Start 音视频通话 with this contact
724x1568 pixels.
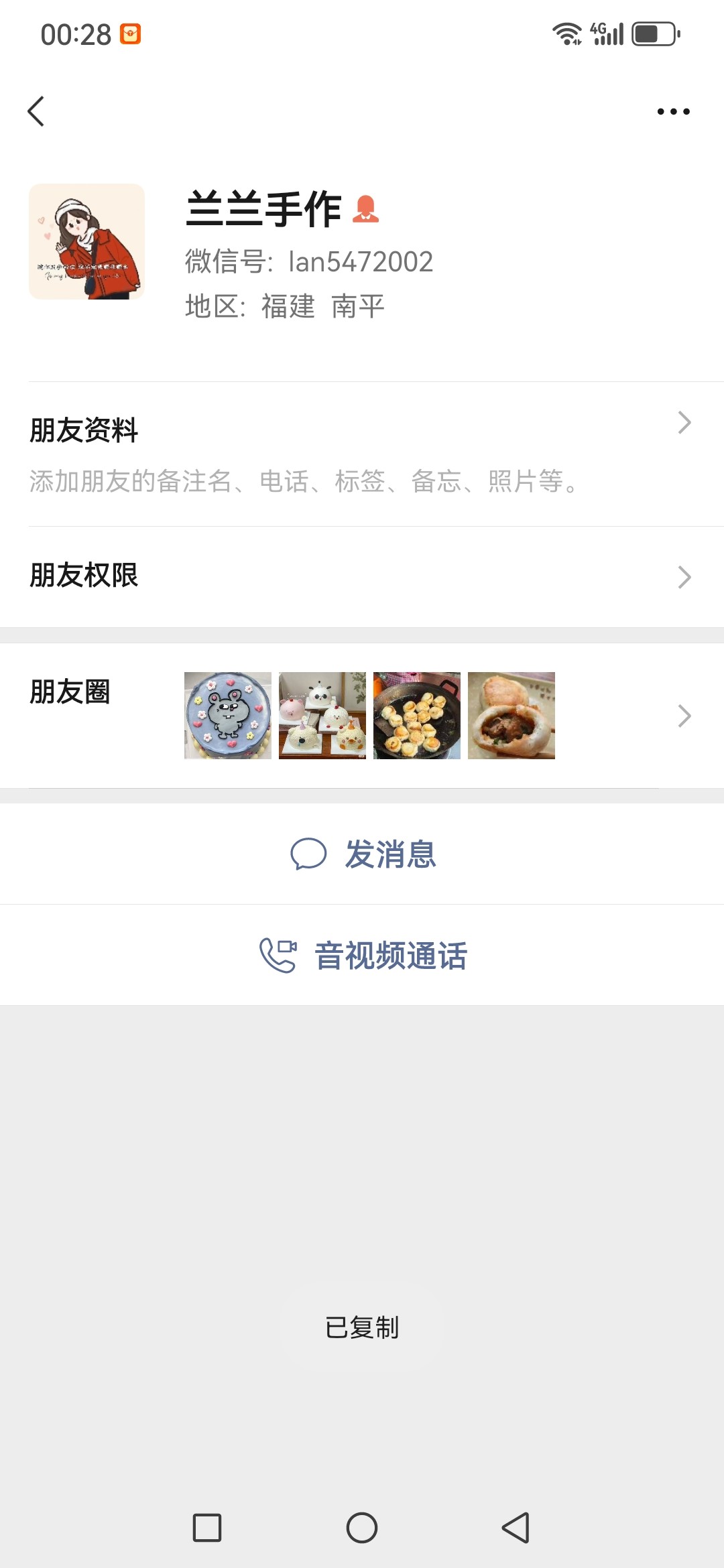point(363,955)
